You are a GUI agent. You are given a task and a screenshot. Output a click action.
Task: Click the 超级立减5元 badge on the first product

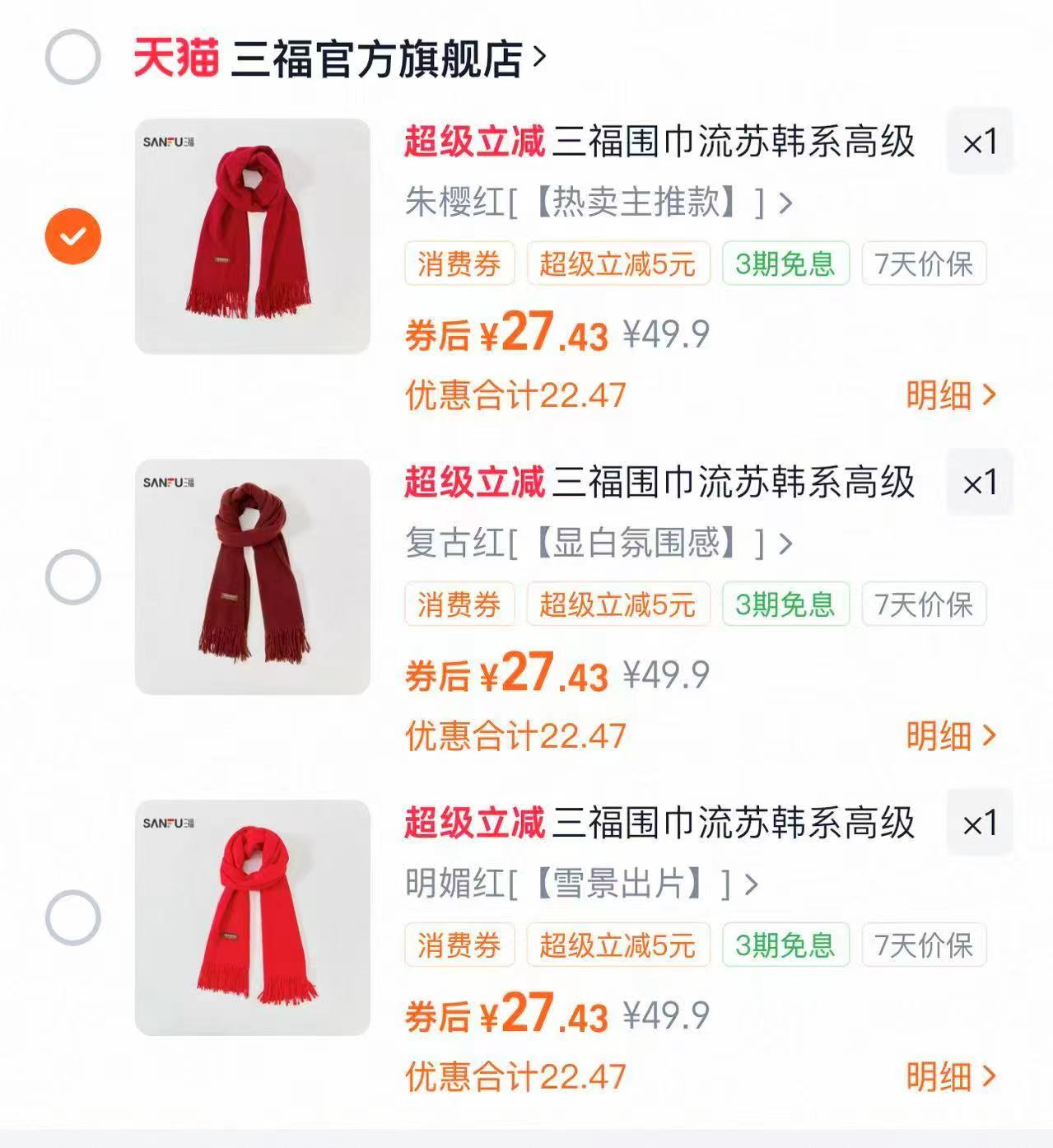(618, 264)
